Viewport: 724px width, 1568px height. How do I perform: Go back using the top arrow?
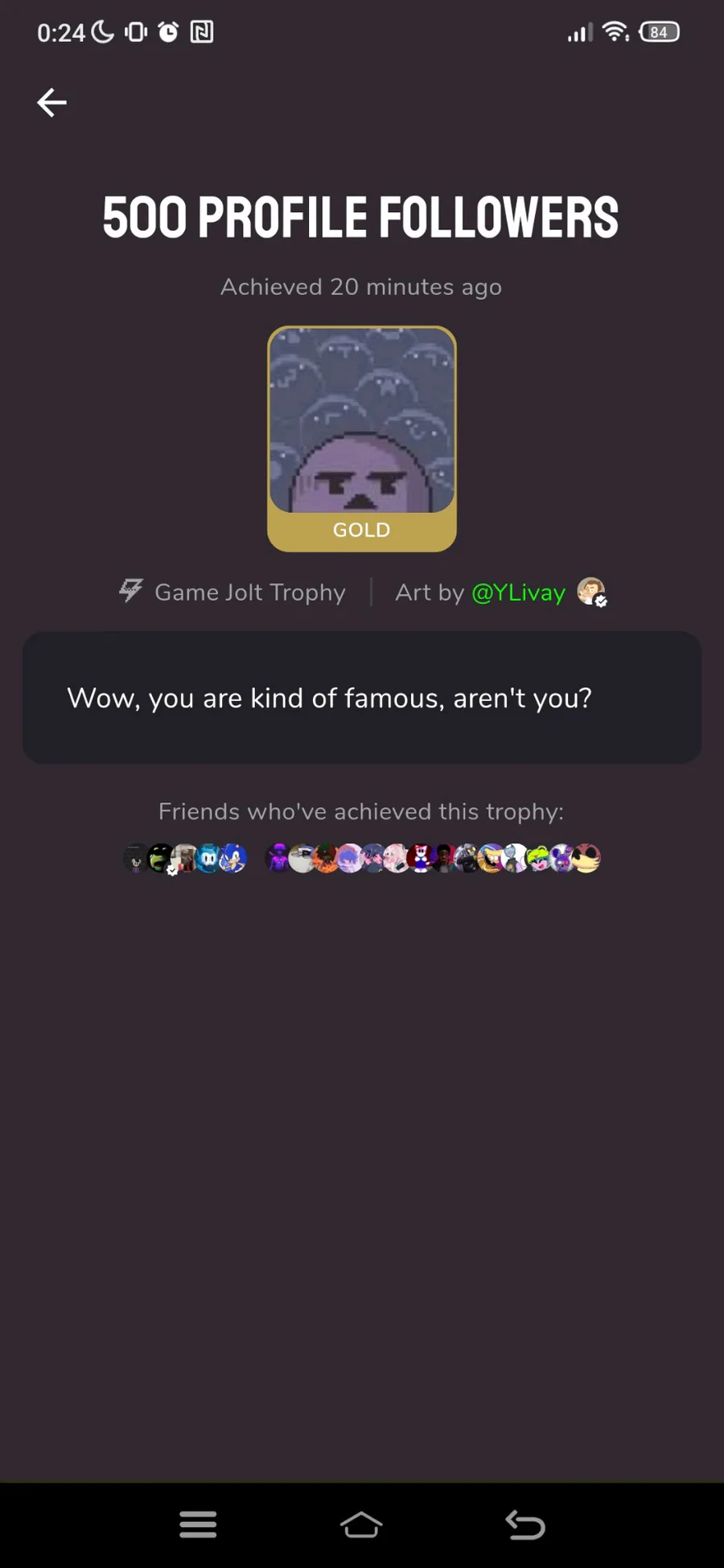tap(52, 103)
